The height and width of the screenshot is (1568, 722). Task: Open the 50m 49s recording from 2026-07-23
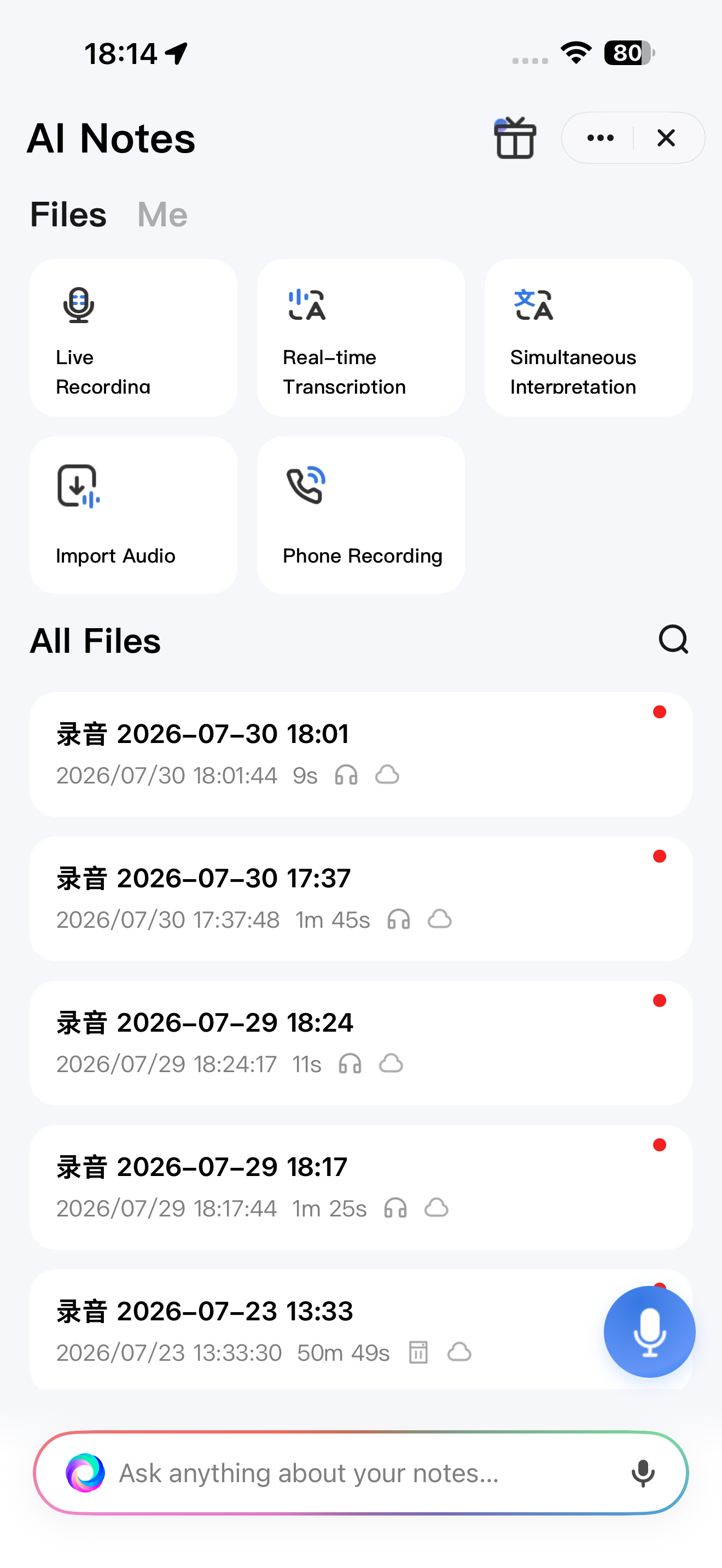click(x=317, y=1330)
